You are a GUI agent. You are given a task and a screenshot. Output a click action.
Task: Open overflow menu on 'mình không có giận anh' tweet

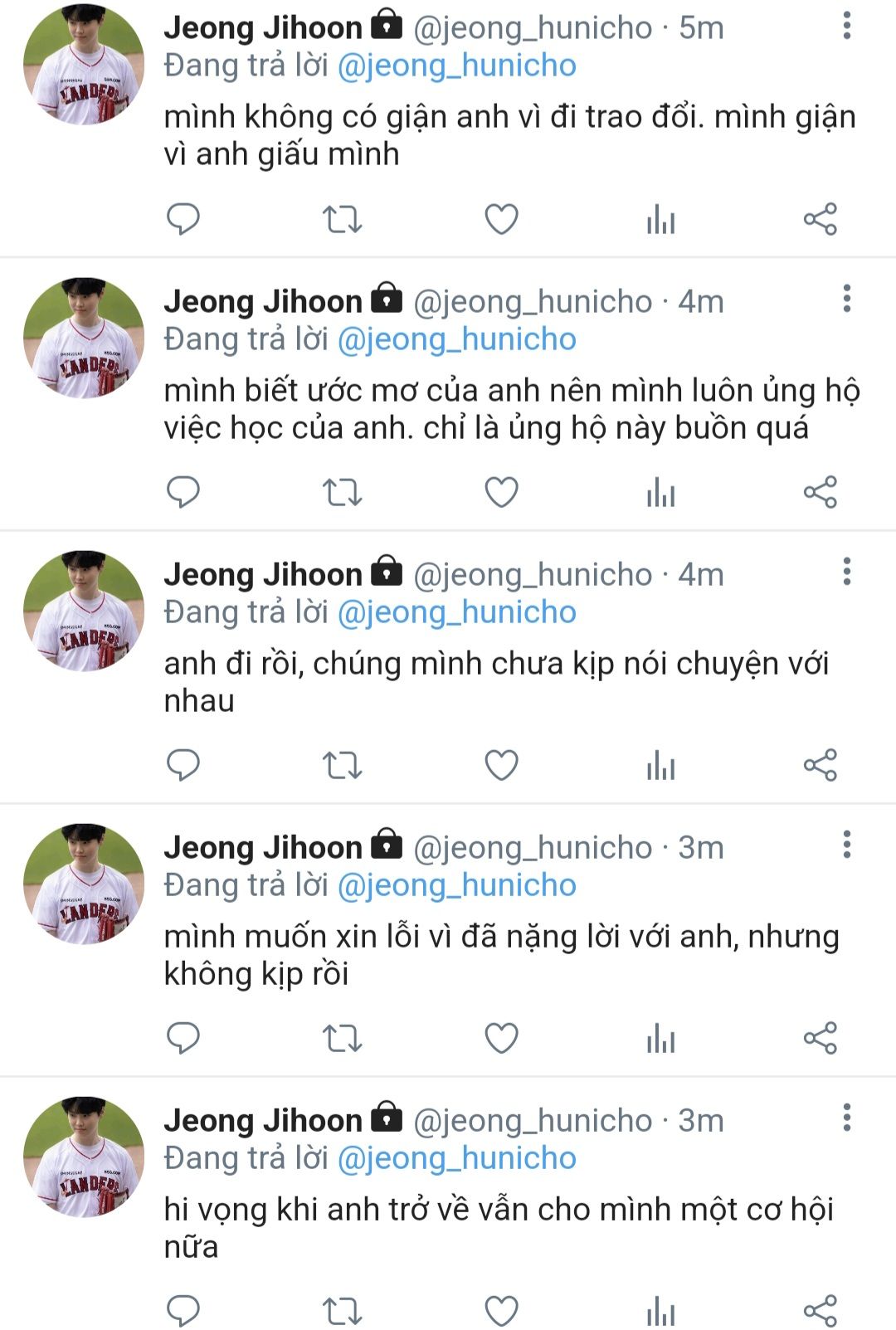(x=846, y=26)
